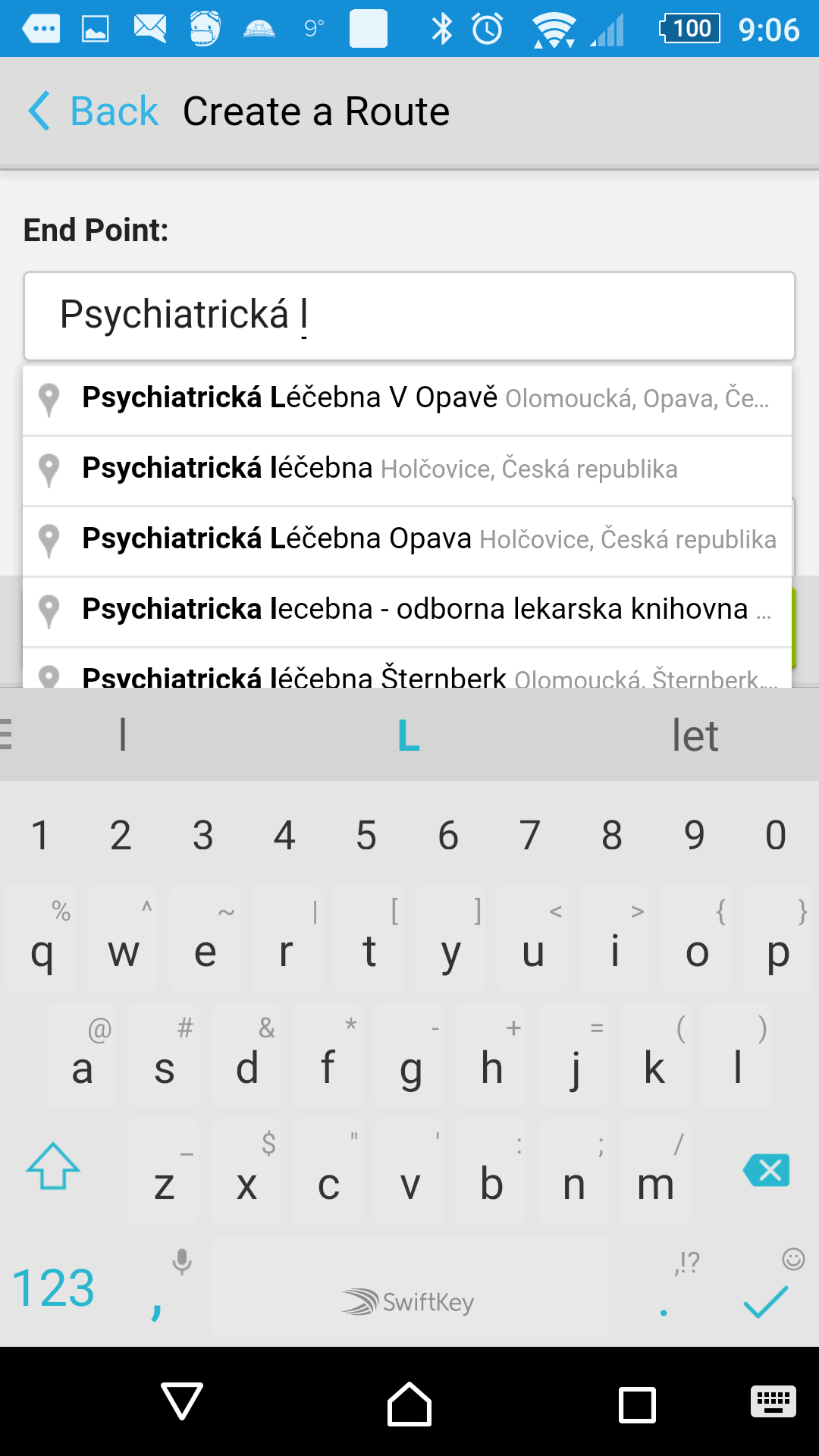Insert the capital L prediction
This screenshot has width=819, height=1456.
point(409,735)
